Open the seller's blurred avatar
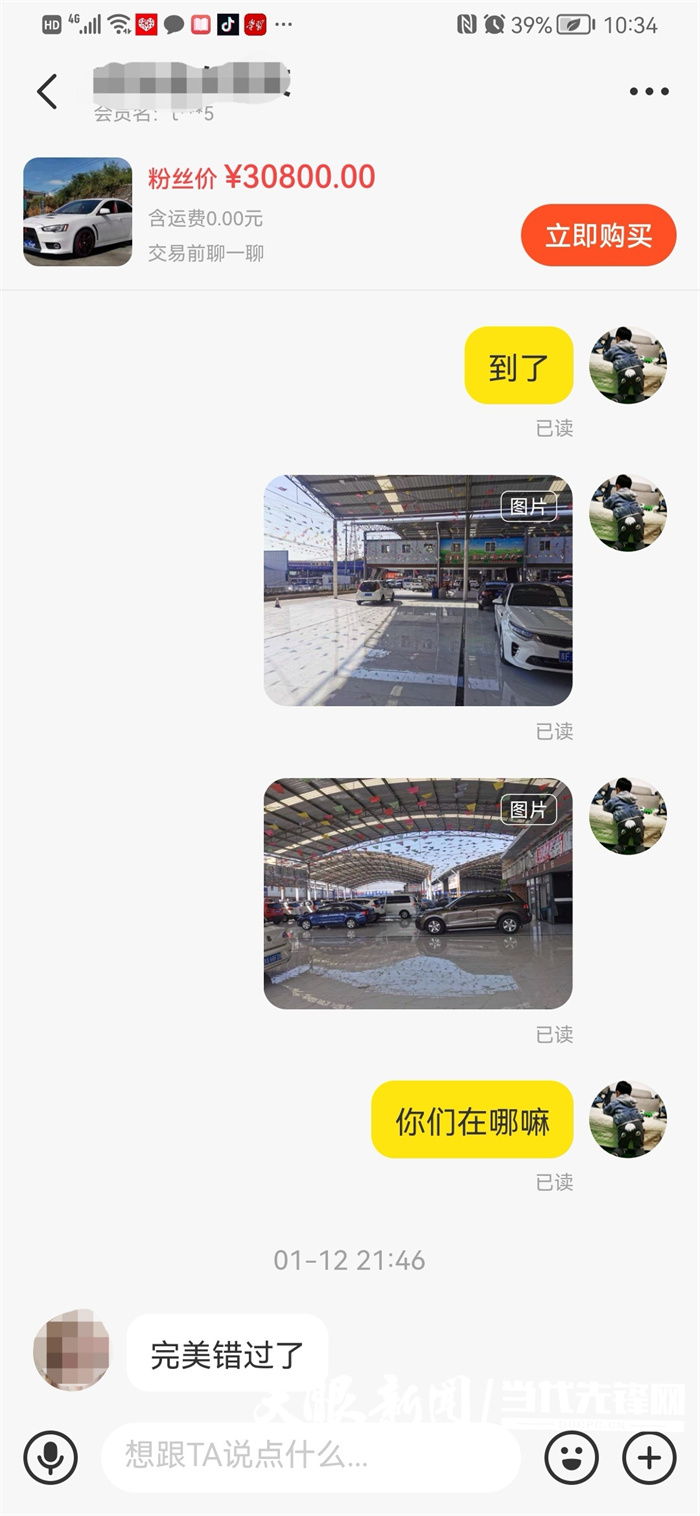The height and width of the screenshot is (1516, 700). tap(71, 1350)
